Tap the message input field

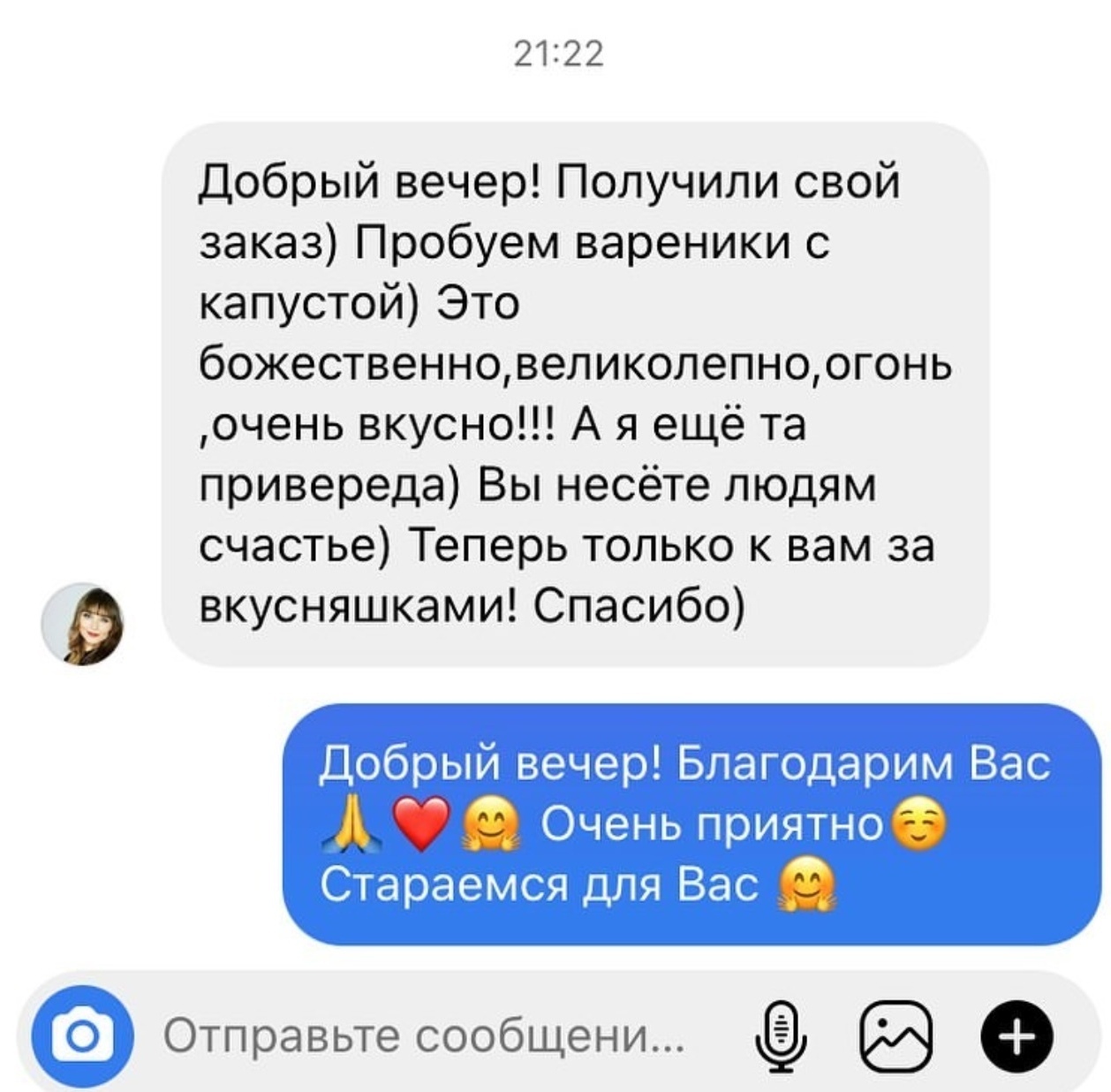[x=424, y=1035]
